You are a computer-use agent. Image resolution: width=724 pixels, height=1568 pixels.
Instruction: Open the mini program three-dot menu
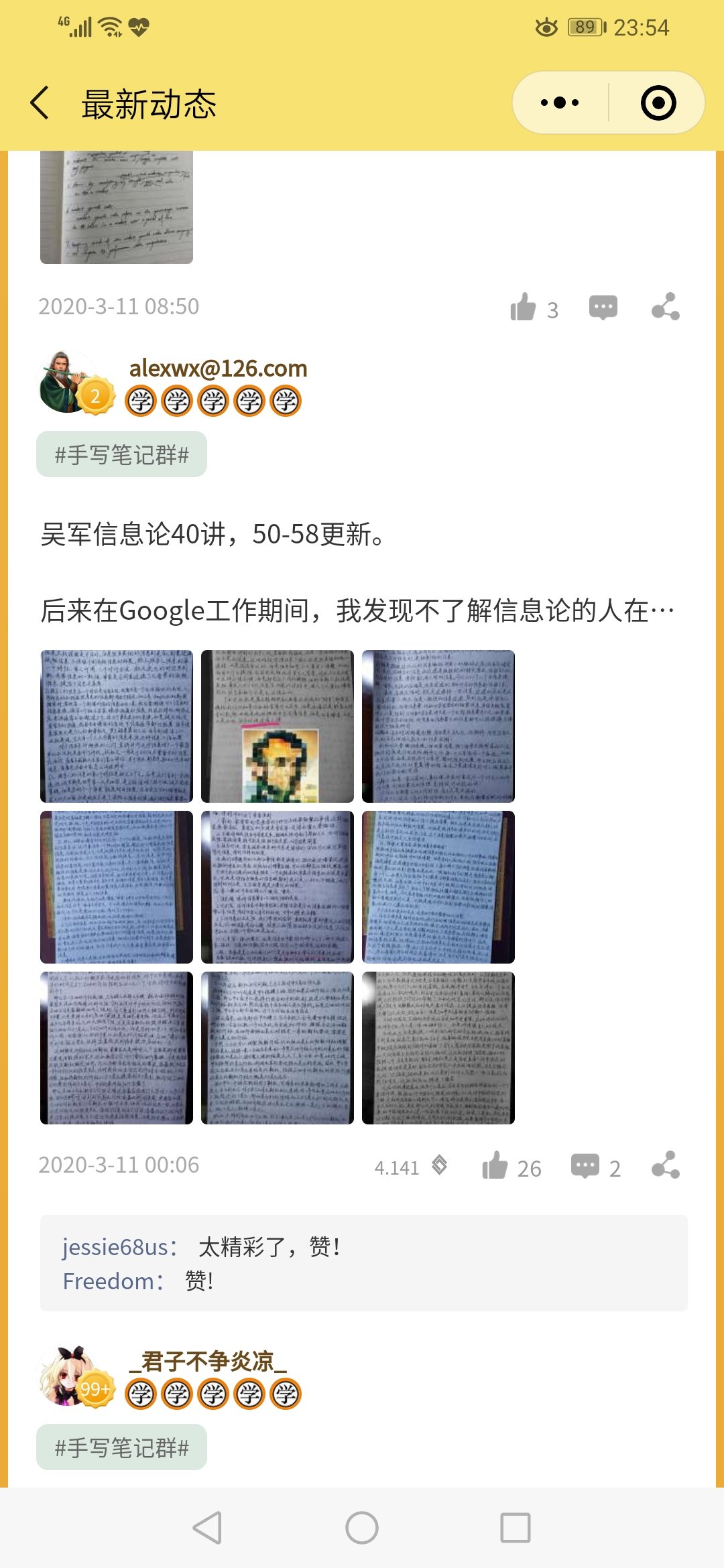click(560, 103)
